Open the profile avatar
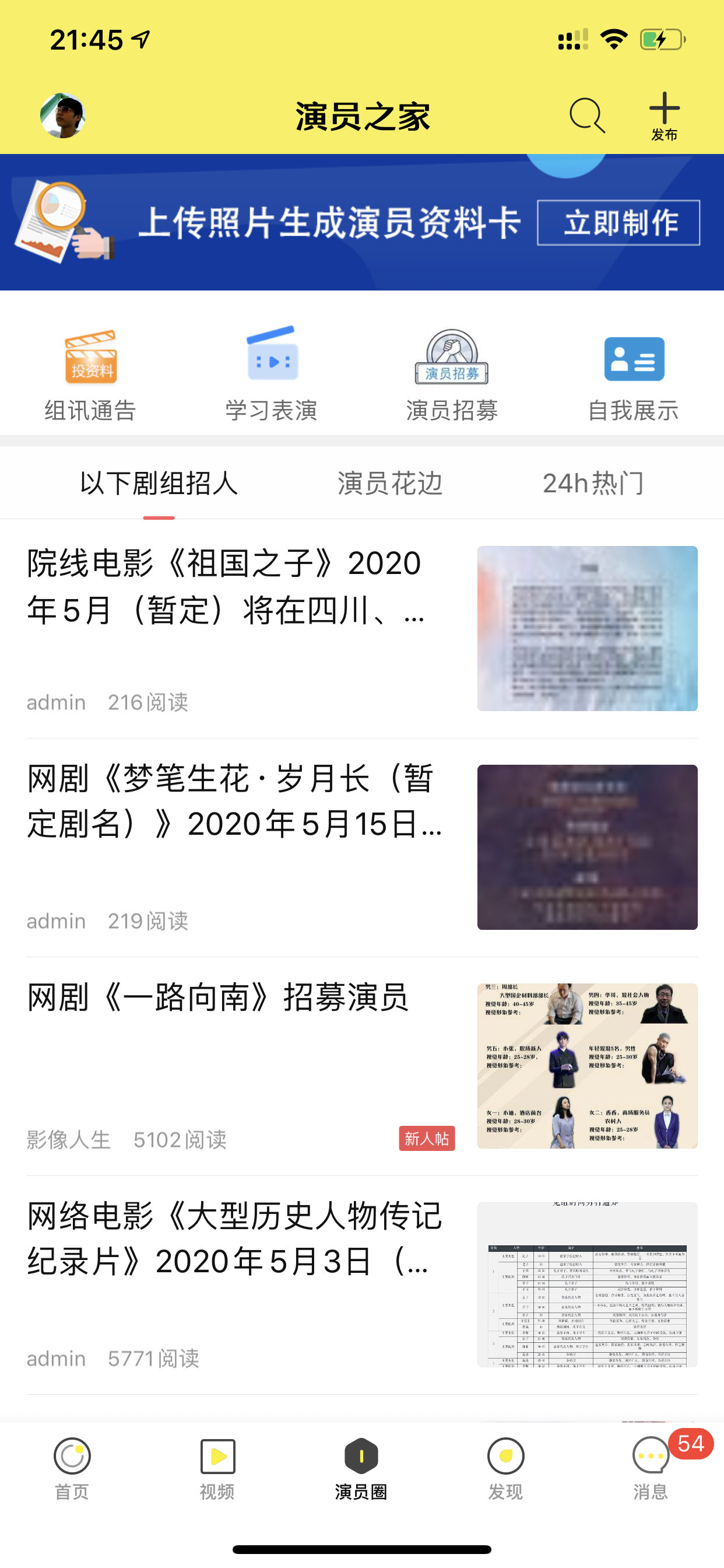This screenshot has height=1568, width=724. click(63, 116)
